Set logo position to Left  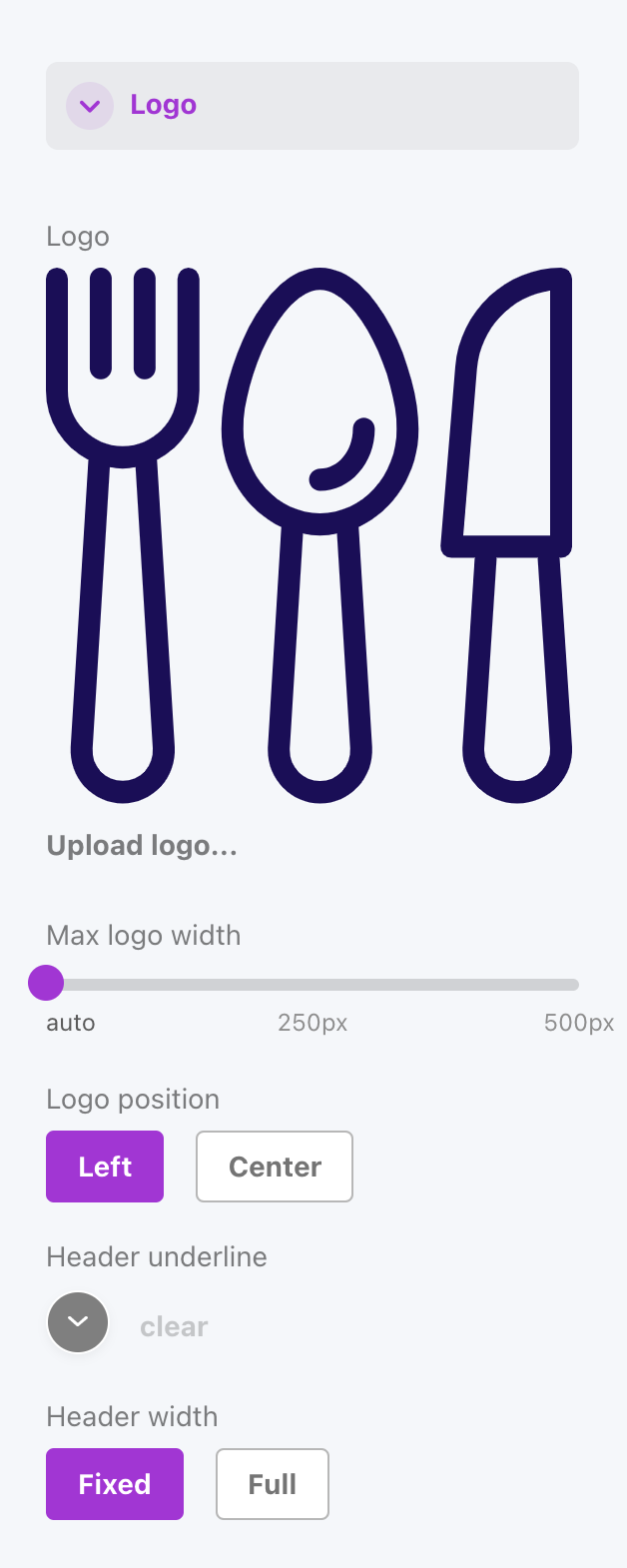coord(105,1167)
